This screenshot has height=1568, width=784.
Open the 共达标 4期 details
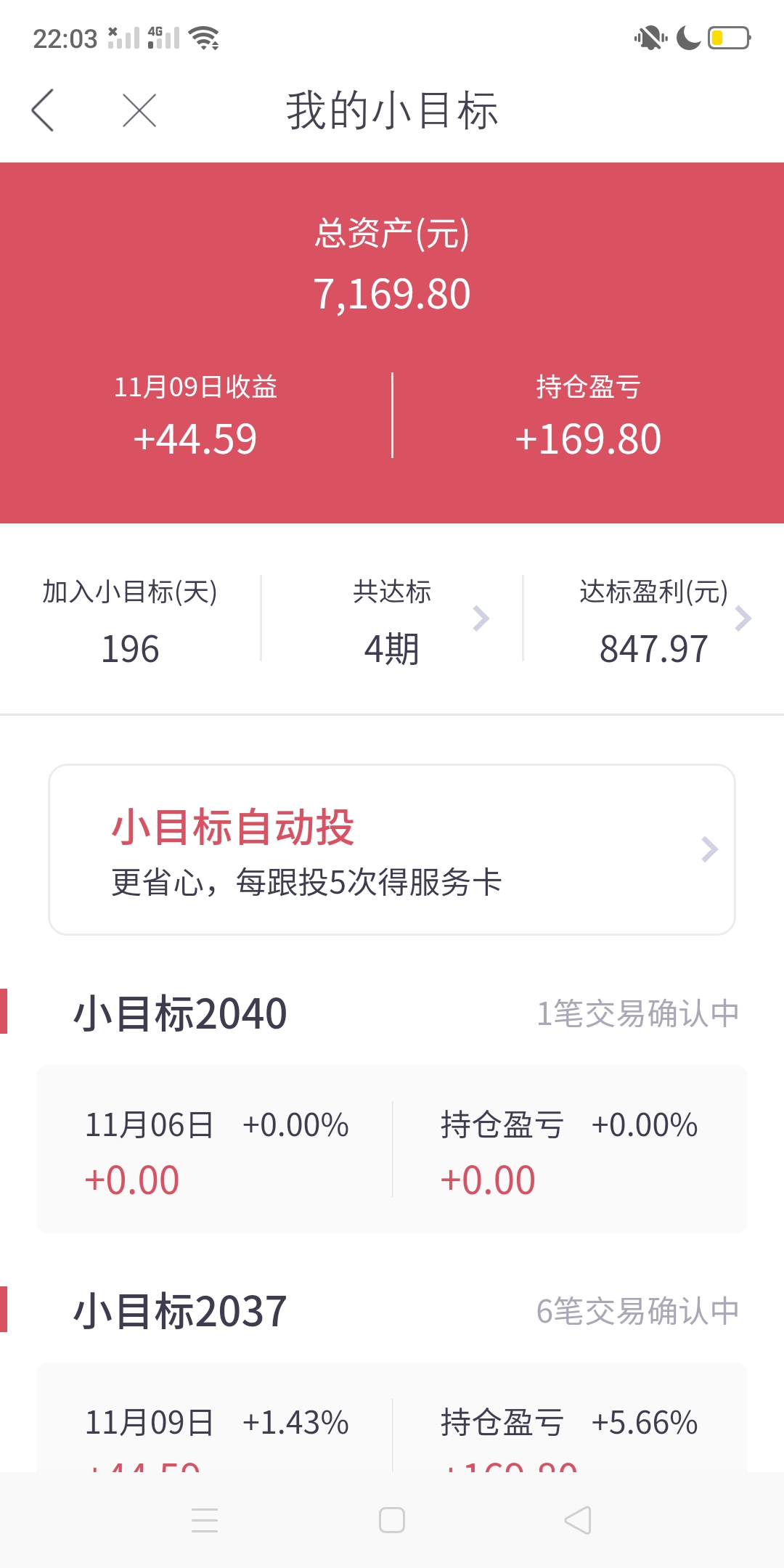coord(392,619)
